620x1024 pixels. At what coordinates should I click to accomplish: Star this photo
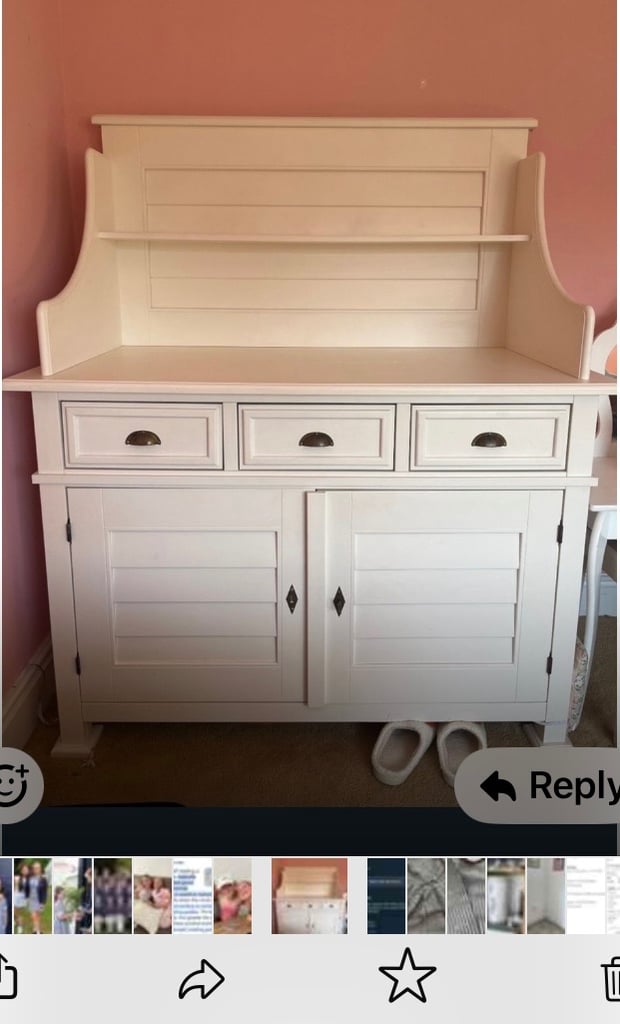pyautogui.click(x=407, y=976)
